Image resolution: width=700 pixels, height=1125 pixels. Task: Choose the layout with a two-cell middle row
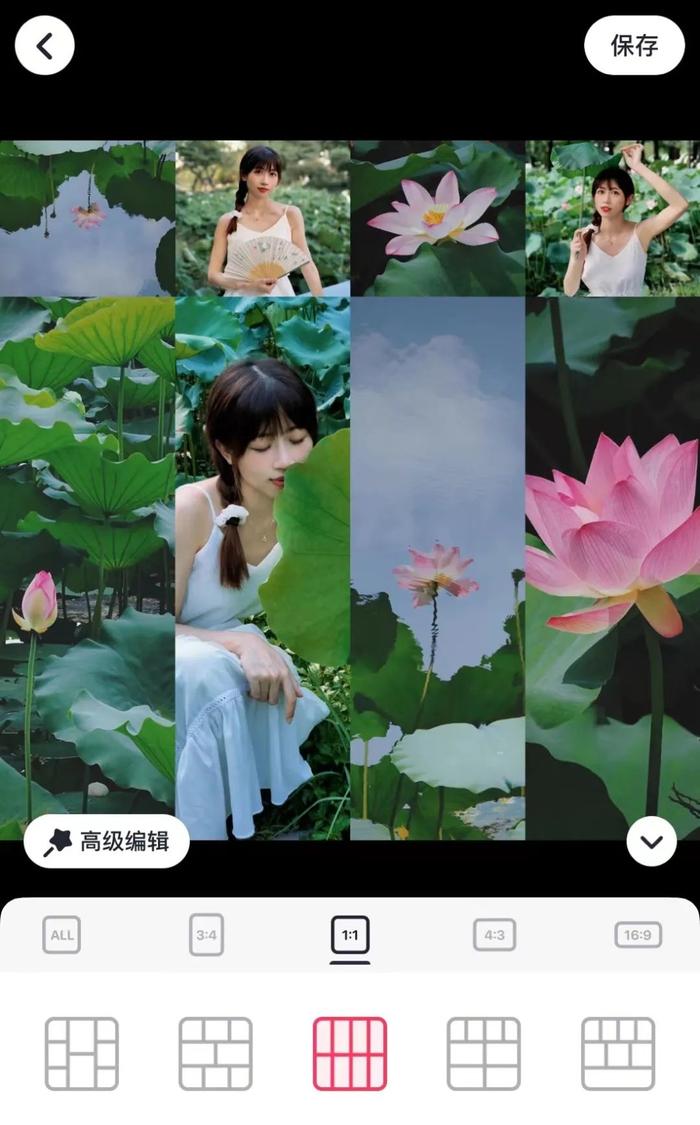coord(484,1053)
